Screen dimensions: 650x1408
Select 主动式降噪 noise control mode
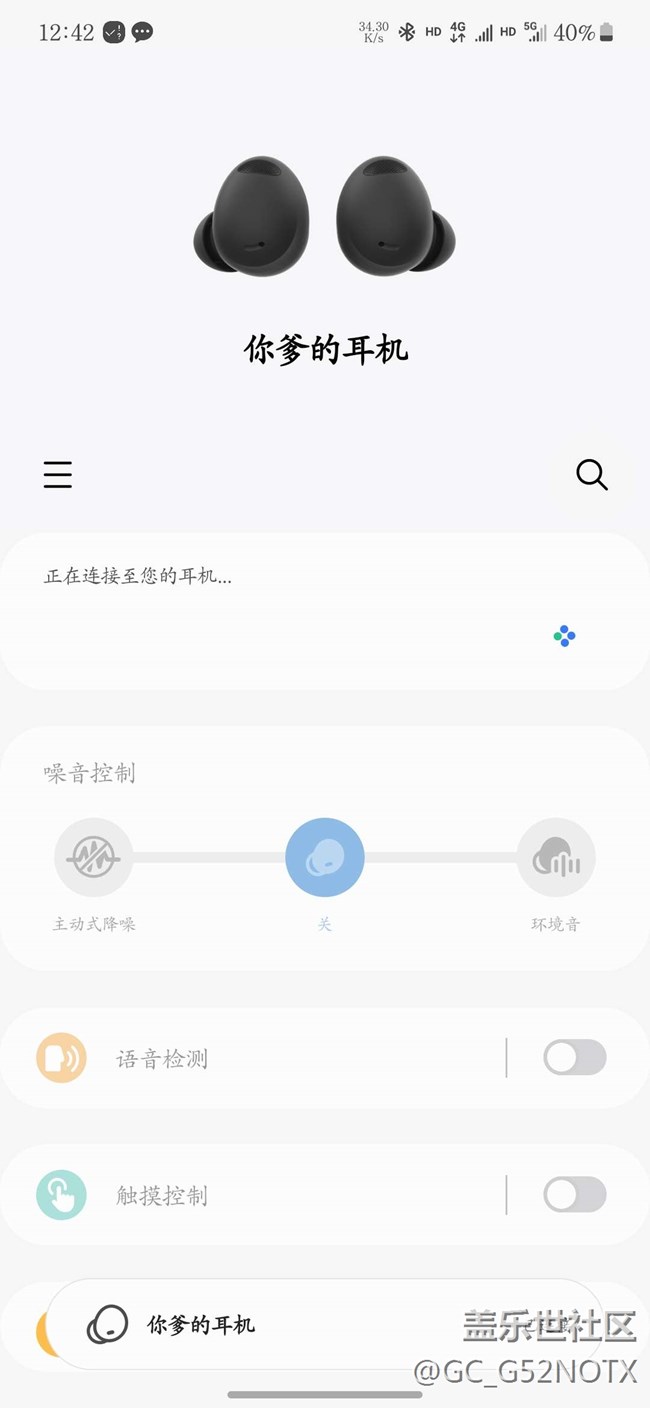tap(94, 858)
